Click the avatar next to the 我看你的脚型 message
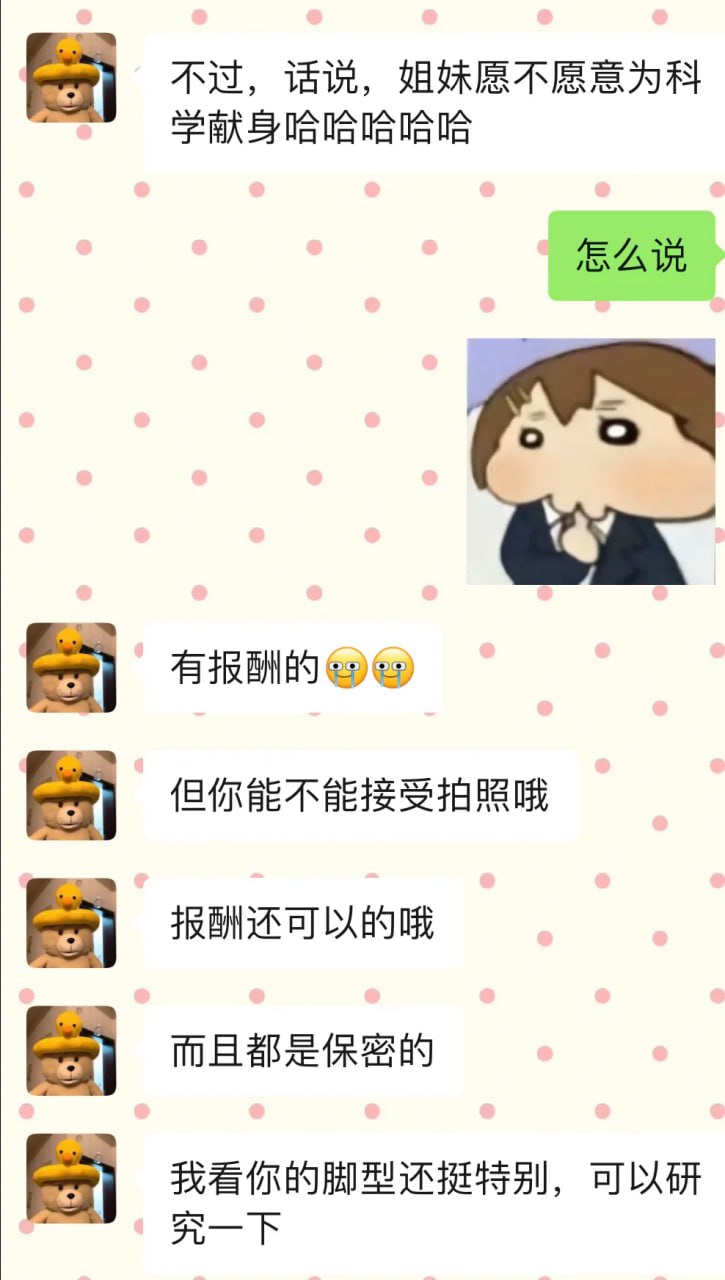This screenshot has width=725, height=1280. click(x=70, y=1180)
